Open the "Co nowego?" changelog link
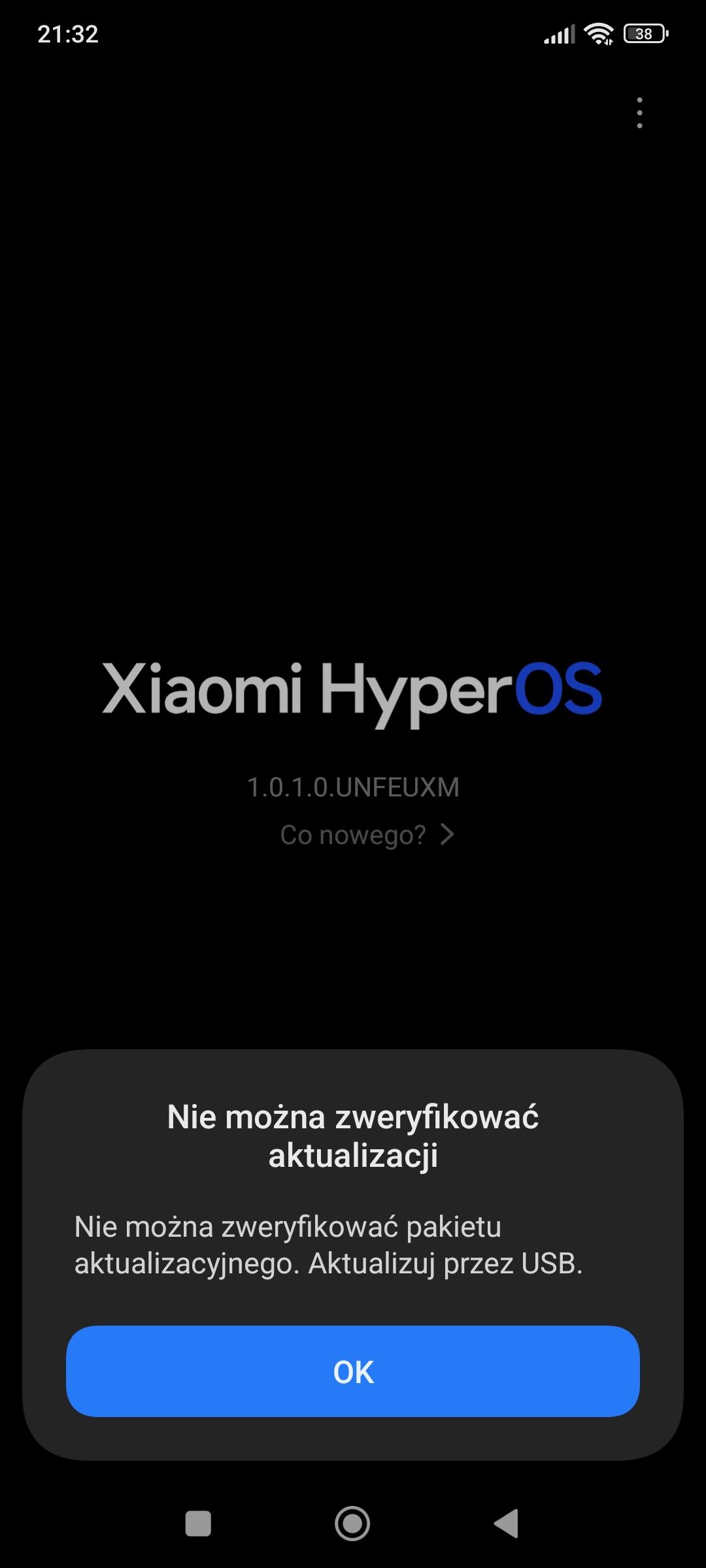The height and width of the screenshot is (1568, 706). 366,835
